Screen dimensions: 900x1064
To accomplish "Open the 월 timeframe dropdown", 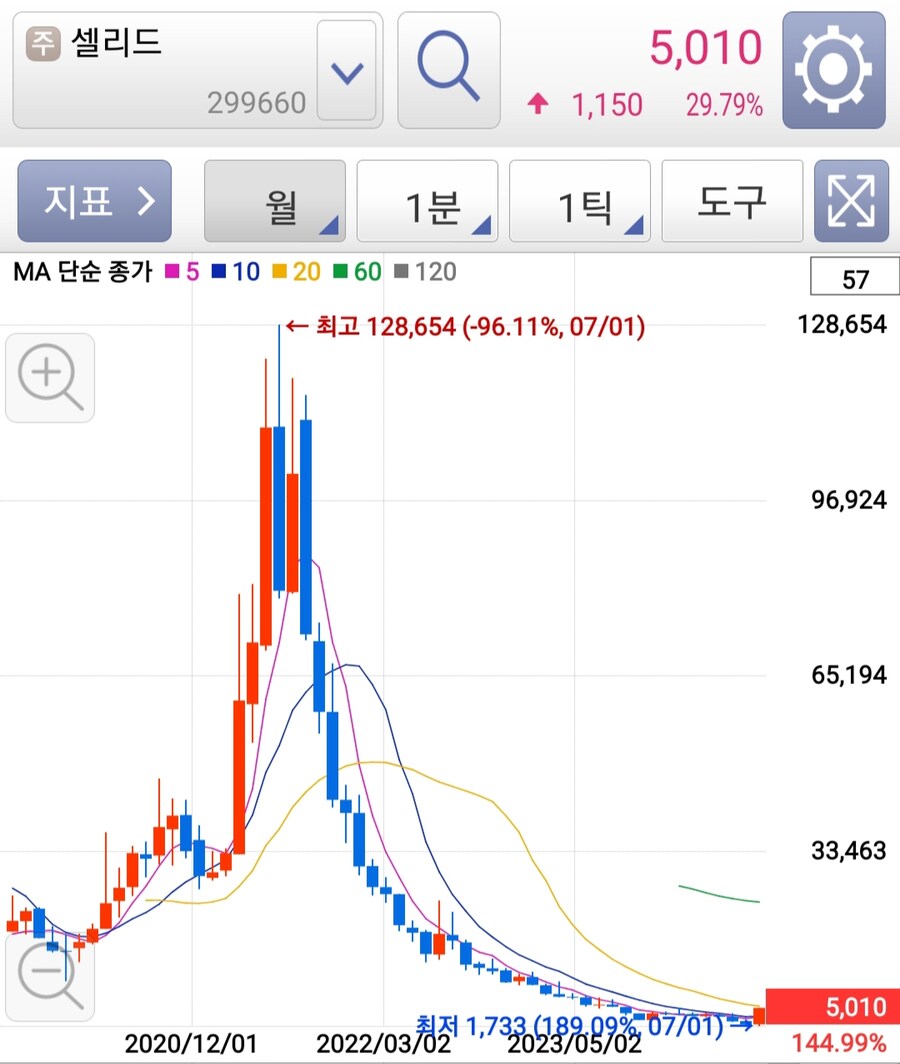I will pyautogui.click(x=274, y=200).
